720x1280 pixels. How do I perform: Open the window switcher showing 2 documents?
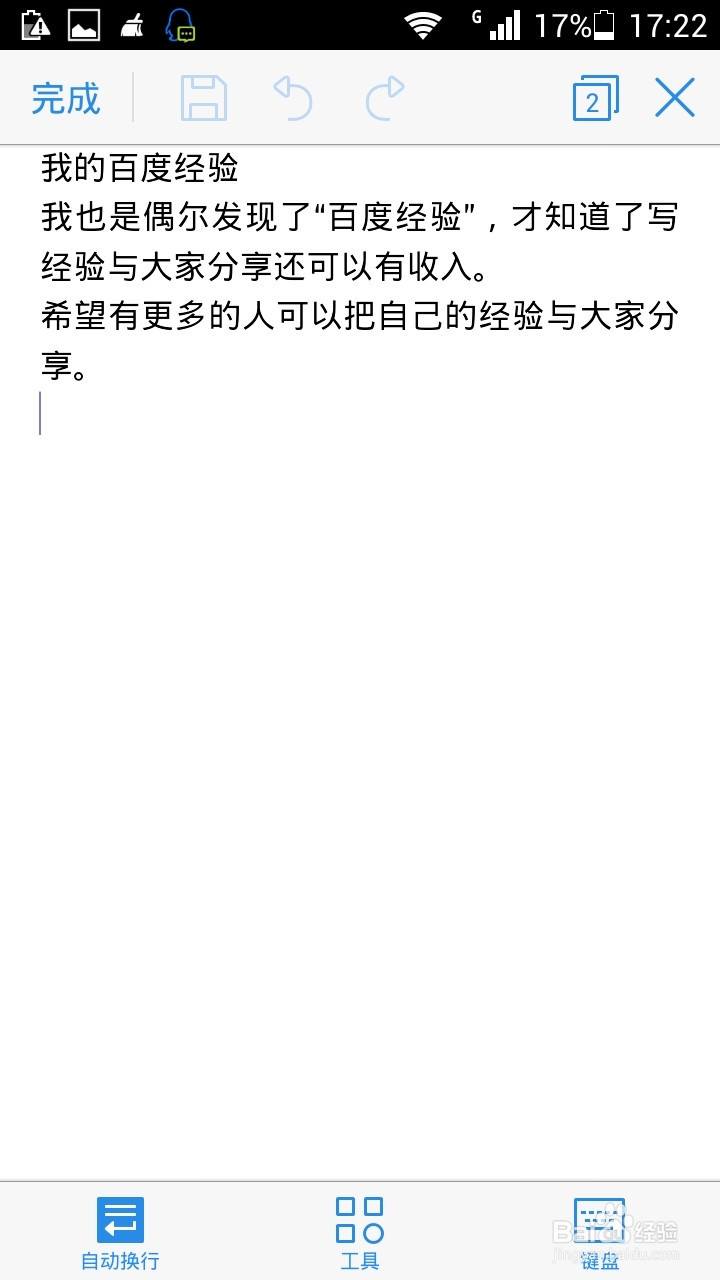(595, 97)
